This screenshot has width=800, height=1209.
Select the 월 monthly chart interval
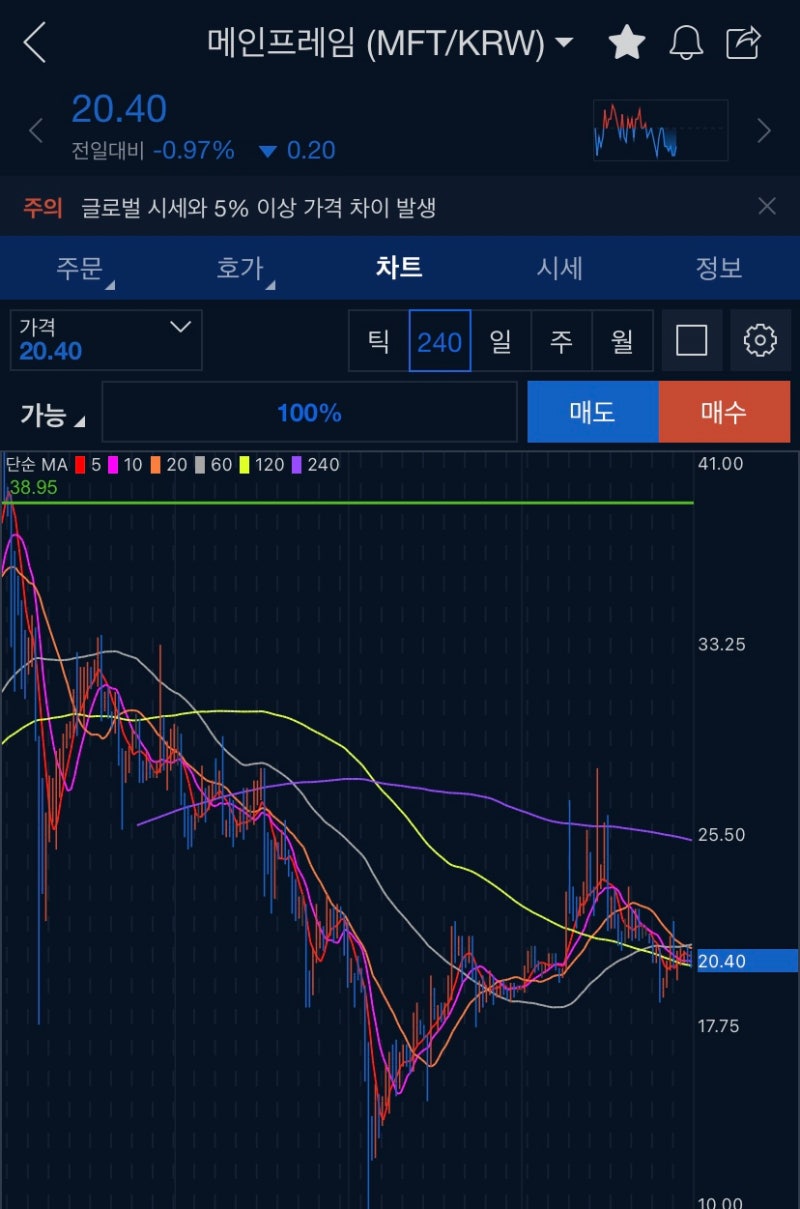point(622,341)
